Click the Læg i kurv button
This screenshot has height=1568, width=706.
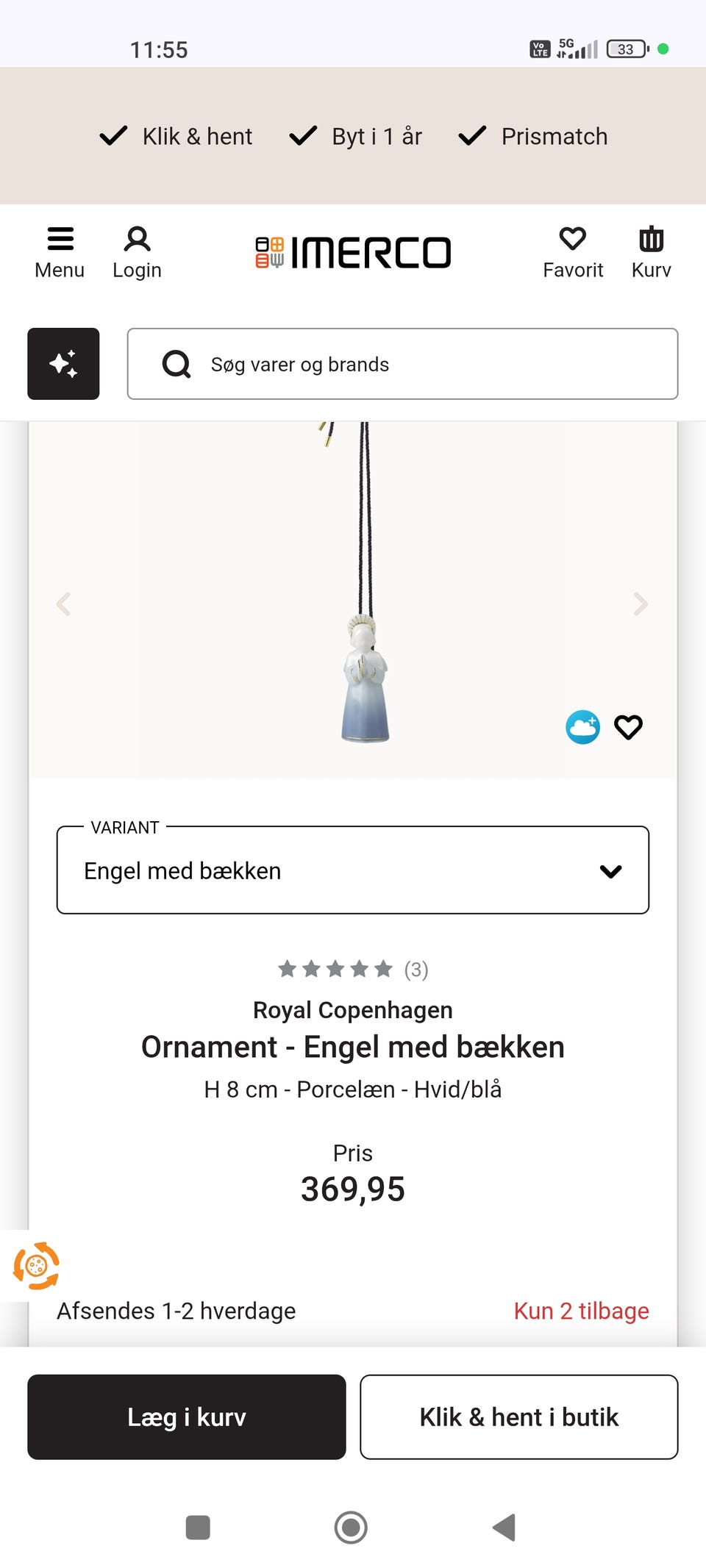click(x=185, y=1417)
